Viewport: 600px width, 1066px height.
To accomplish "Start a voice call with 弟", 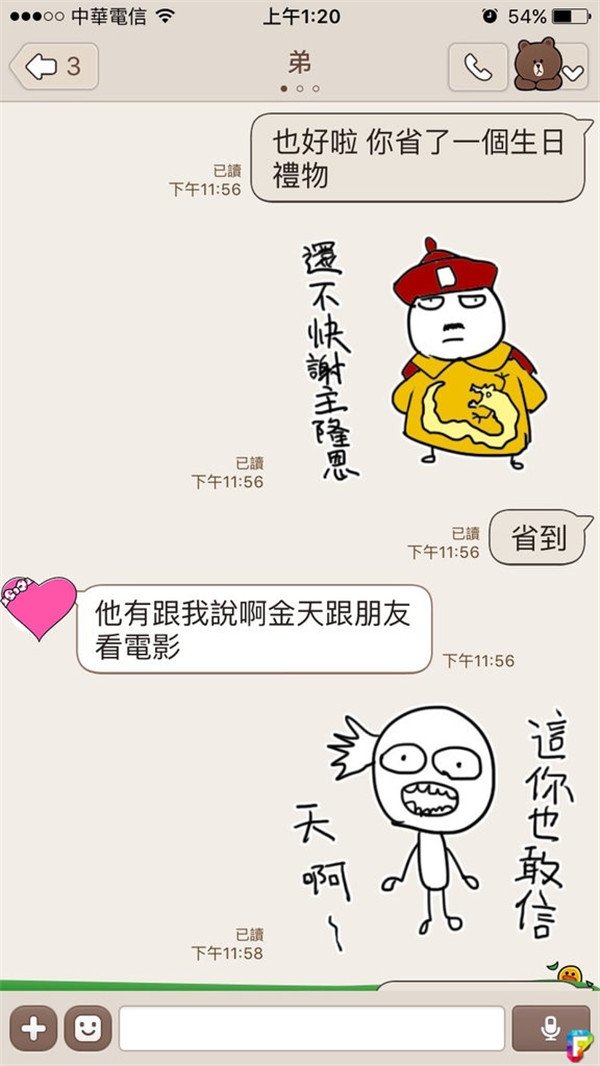I will [x=477, y=67].
